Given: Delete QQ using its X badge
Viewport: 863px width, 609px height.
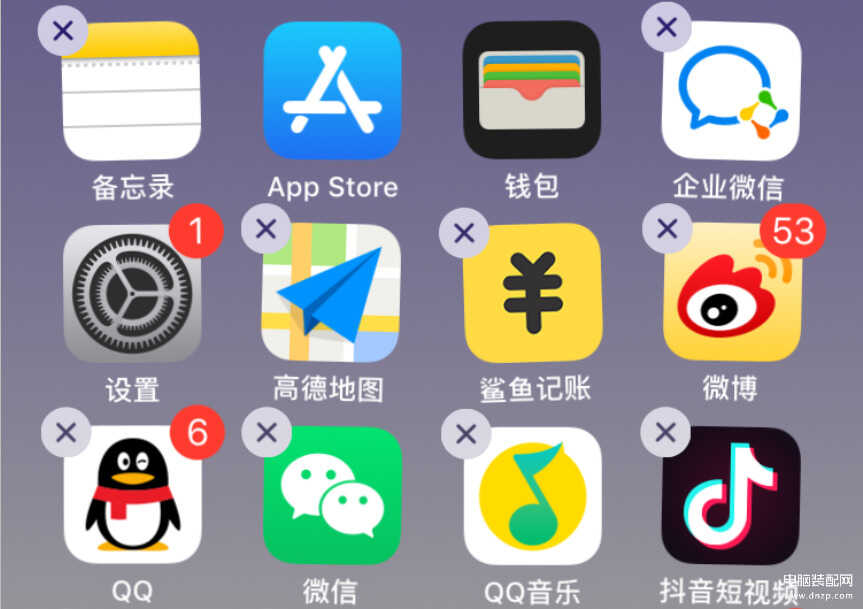Looking at the screenshot, I should [x=66, y=432].
